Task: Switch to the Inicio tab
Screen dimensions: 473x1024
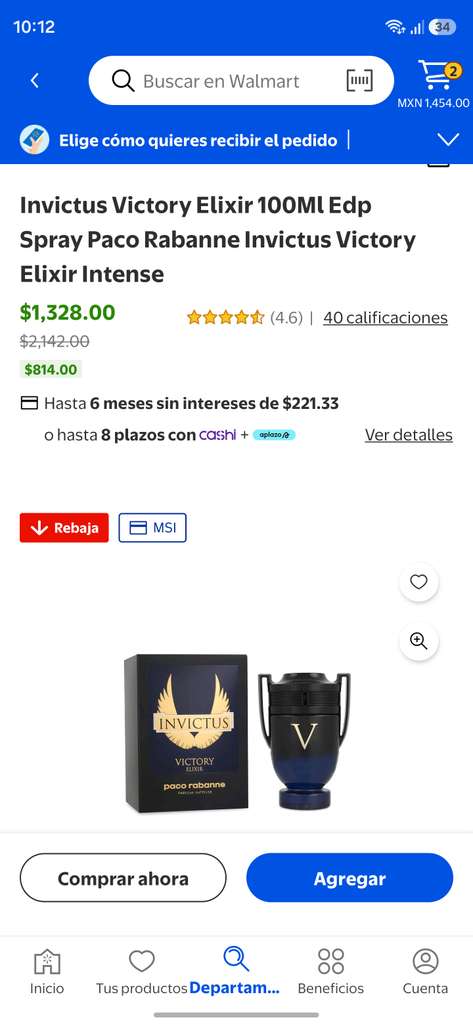Action: tap(47, 971)
